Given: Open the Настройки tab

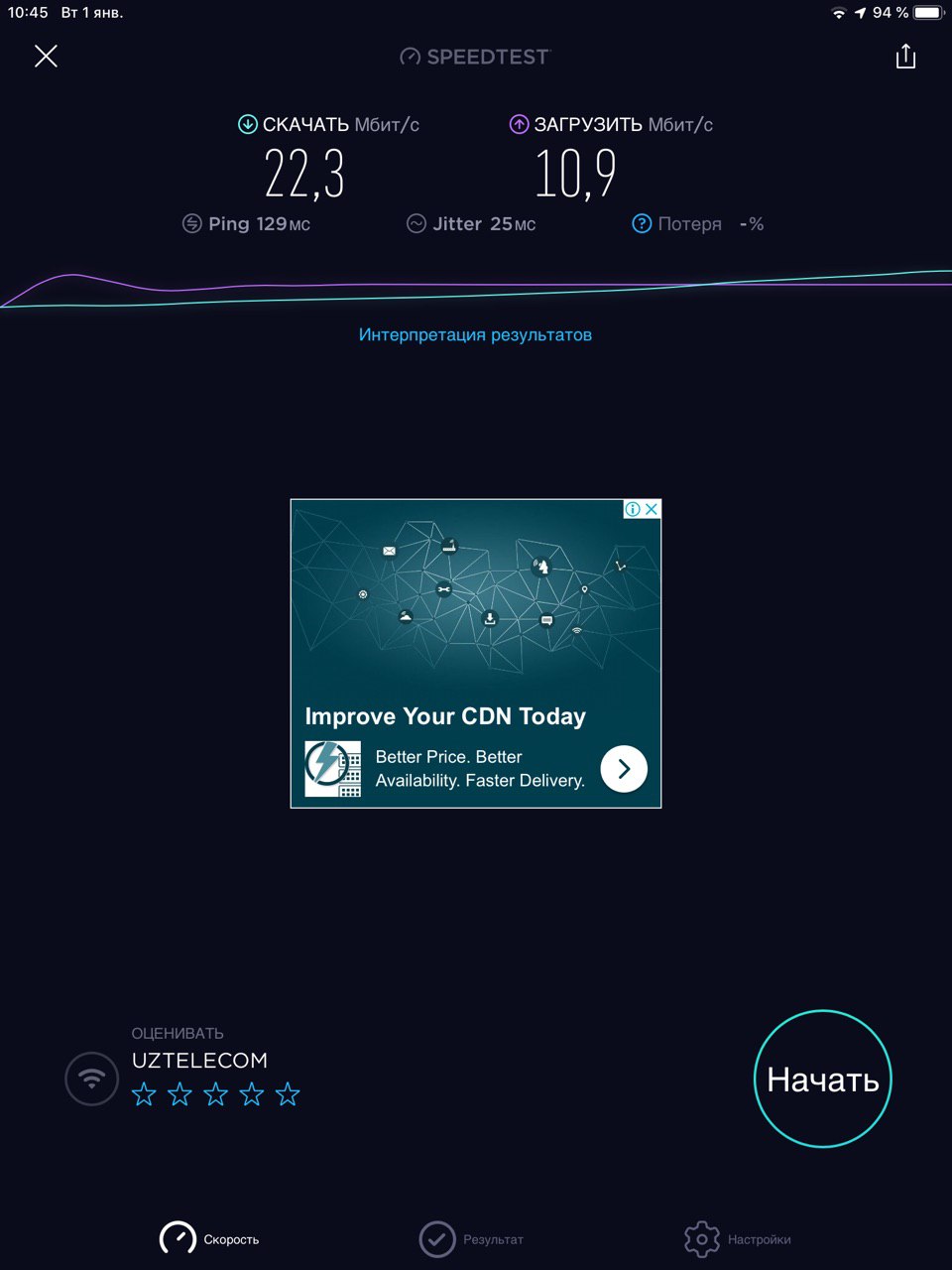Looking at the screenshot, I should pos(737,1239).
